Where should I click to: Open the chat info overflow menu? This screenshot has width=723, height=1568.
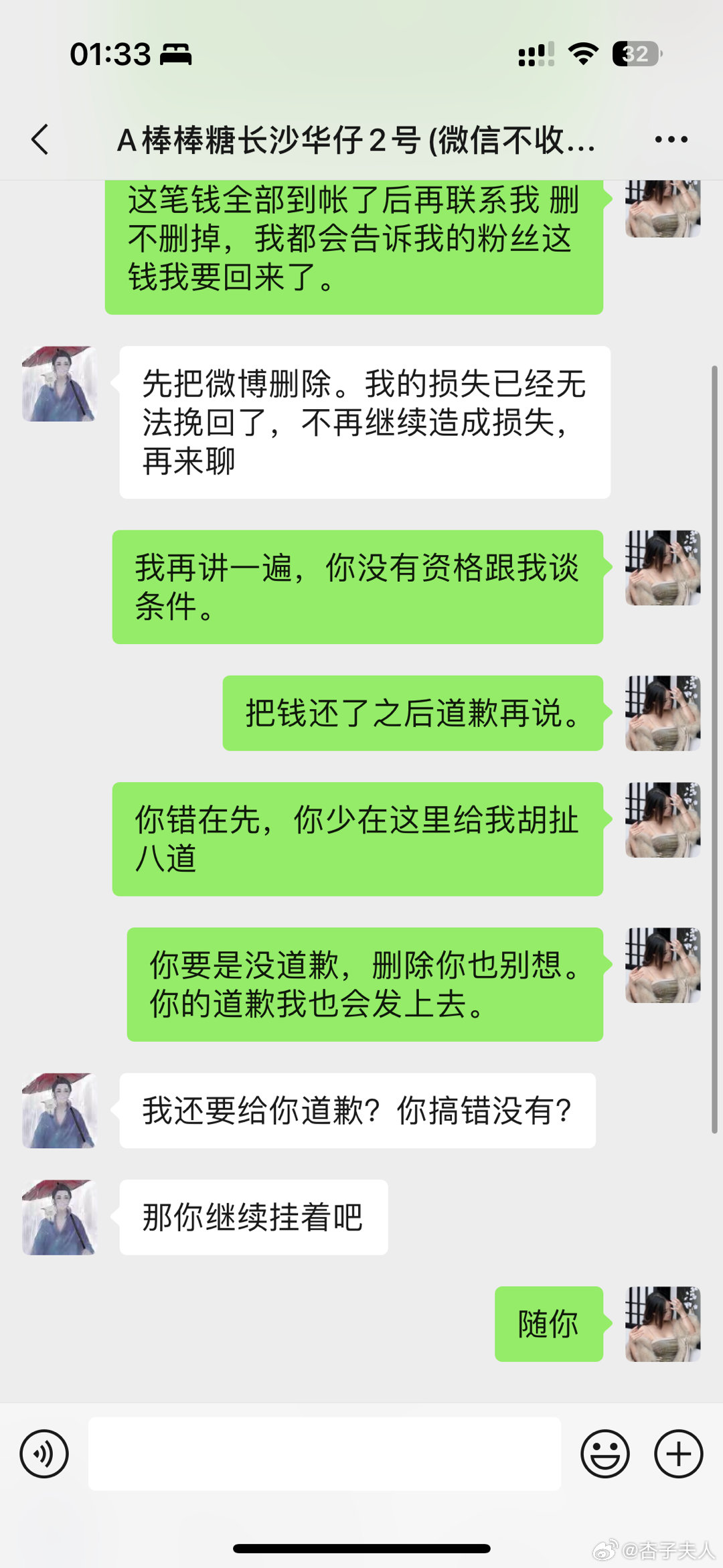pos(671,139)
